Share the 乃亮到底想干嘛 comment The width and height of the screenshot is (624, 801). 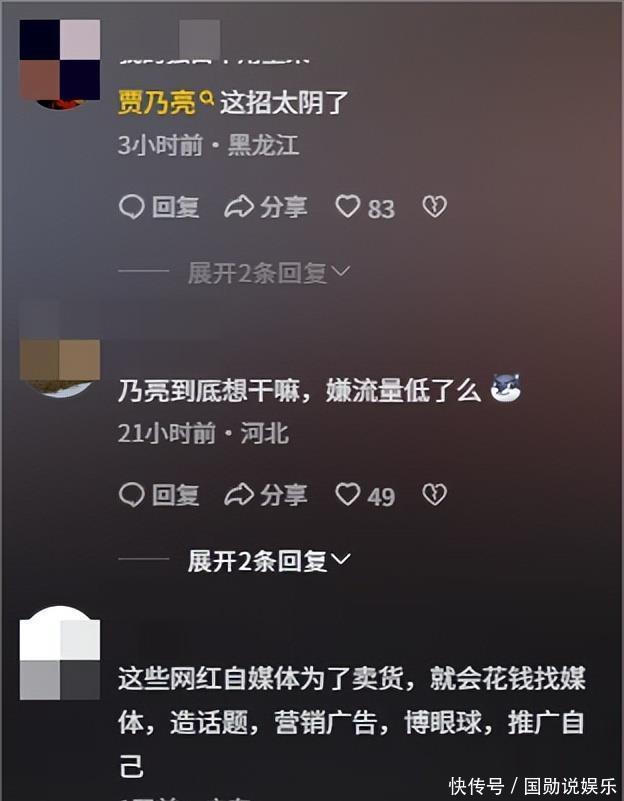pyautogui.click(x=265, y=495)
